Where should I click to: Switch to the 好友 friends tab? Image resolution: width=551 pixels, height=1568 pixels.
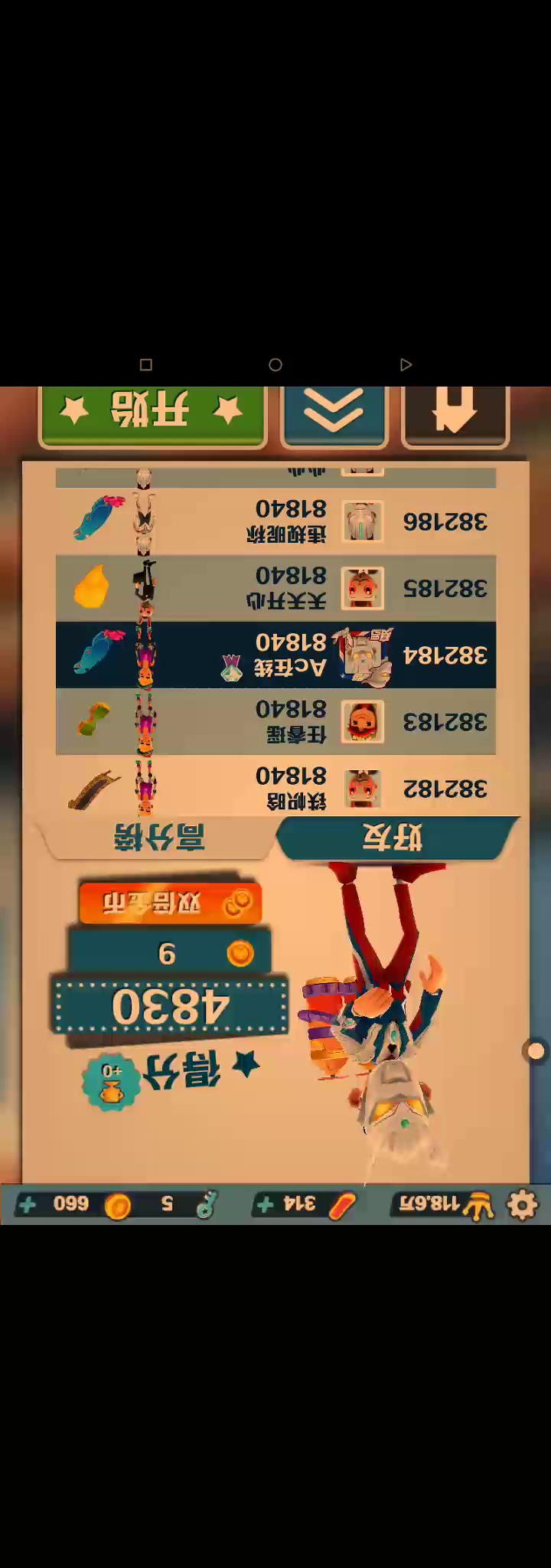394,838
